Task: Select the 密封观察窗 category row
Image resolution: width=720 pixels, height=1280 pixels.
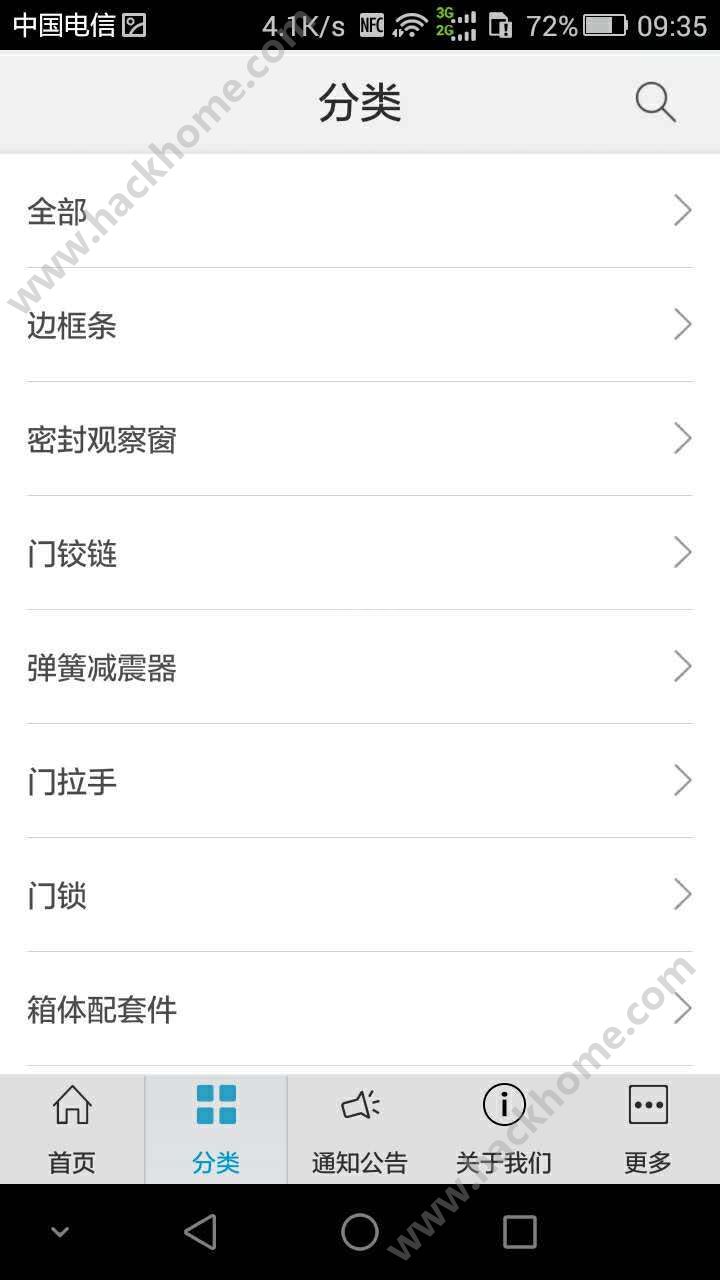Action: pos(360,439)
